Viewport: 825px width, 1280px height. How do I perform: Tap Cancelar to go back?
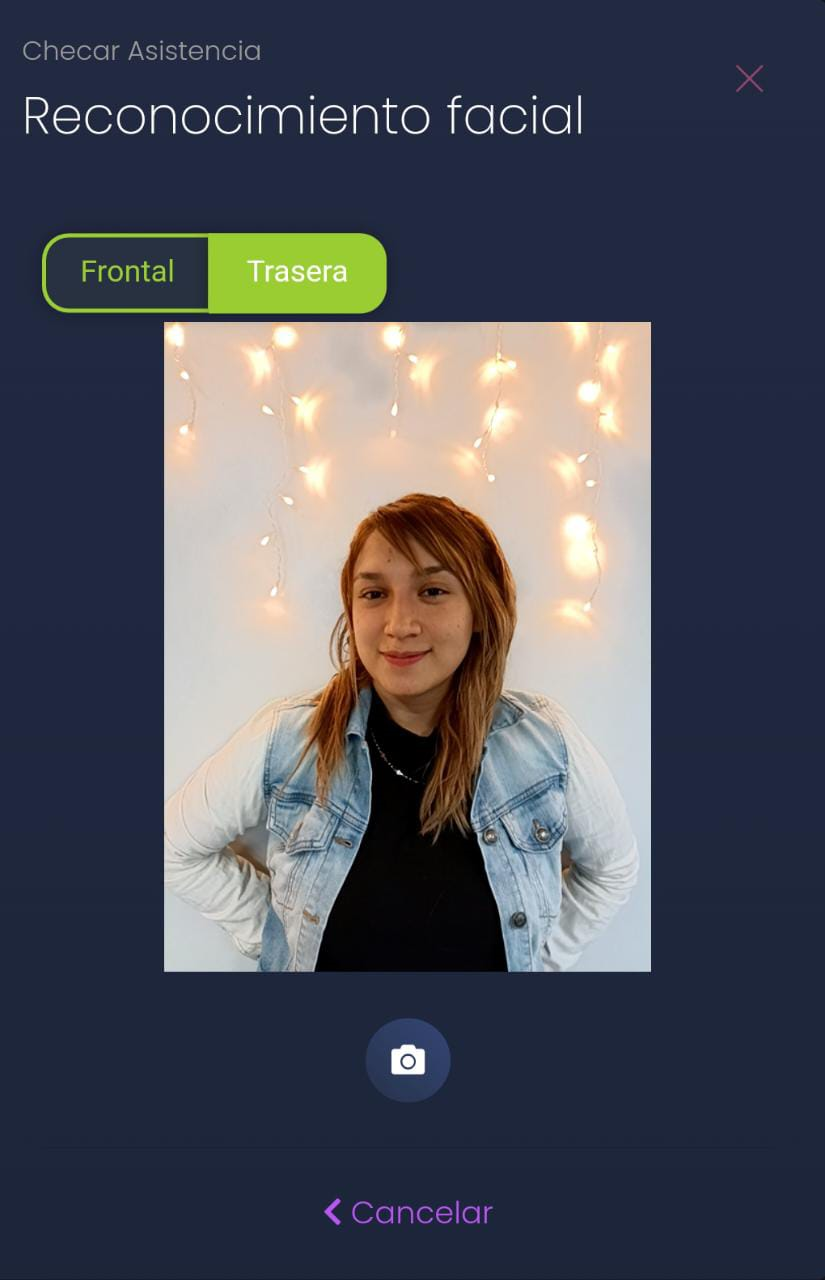coord(409,1212)
